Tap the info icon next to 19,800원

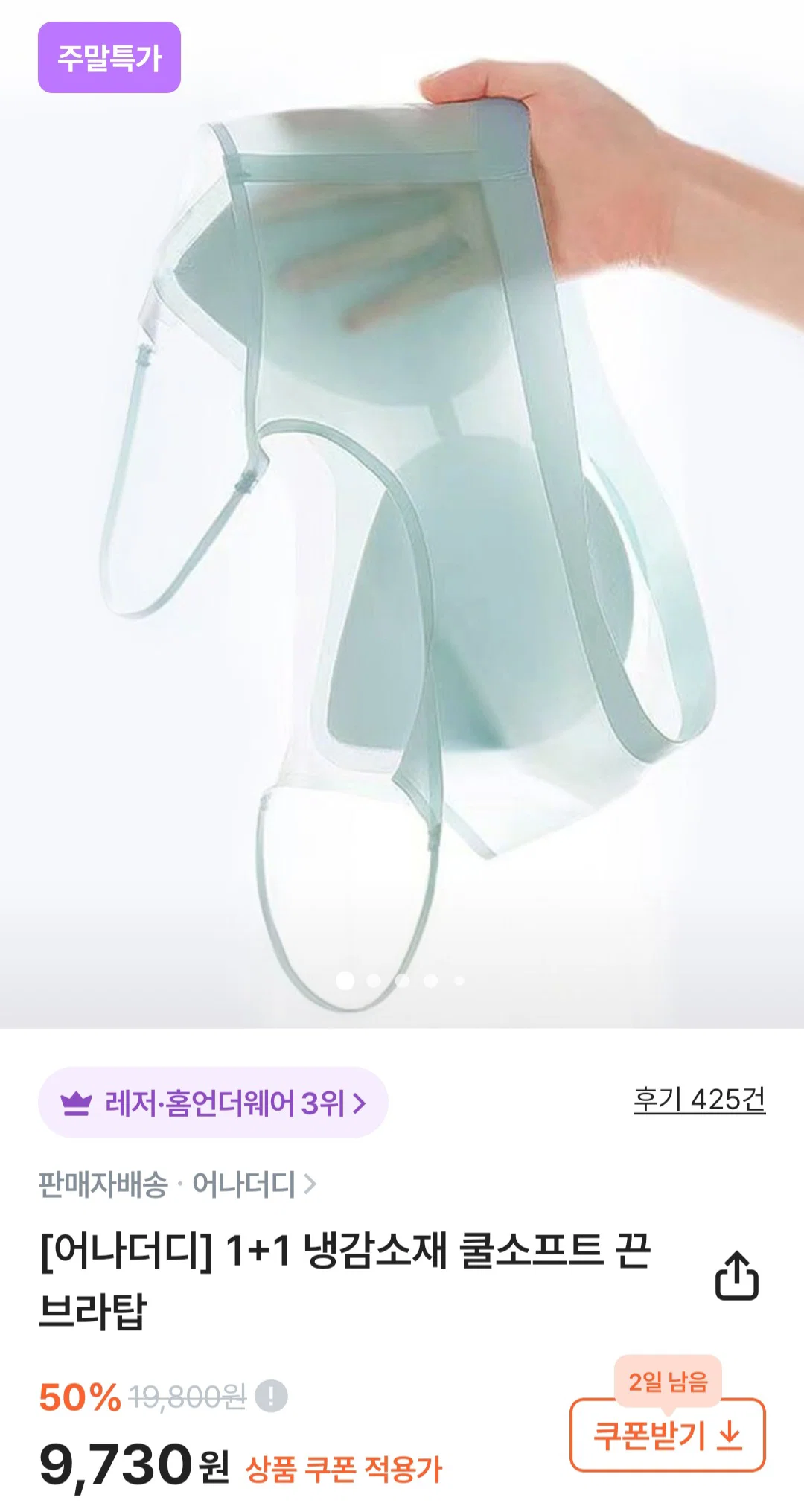coord(271,1396)
